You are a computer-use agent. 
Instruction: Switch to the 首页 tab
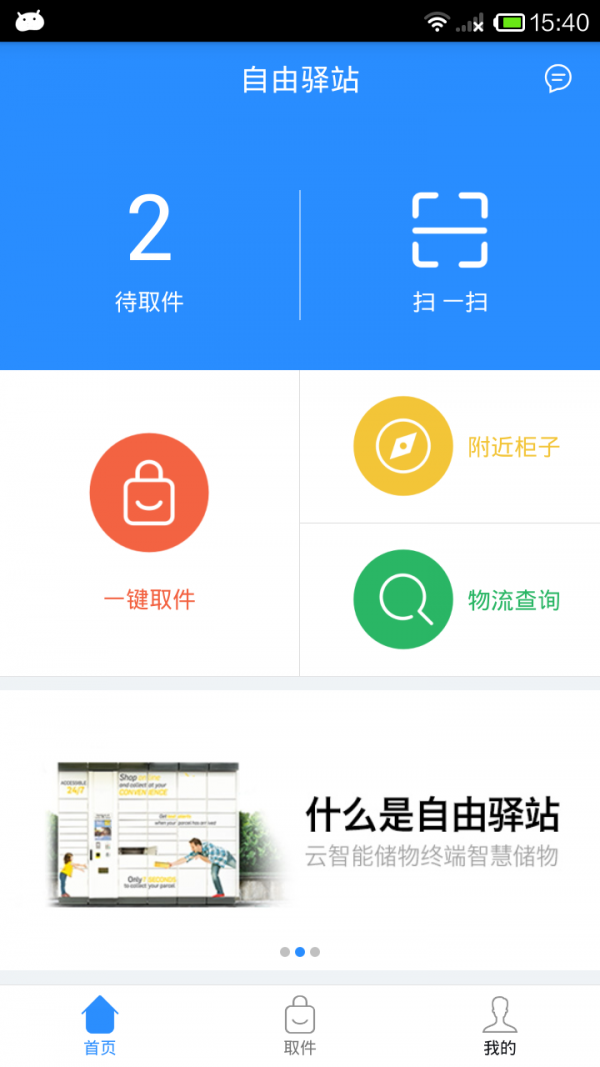coord(100,1026)
